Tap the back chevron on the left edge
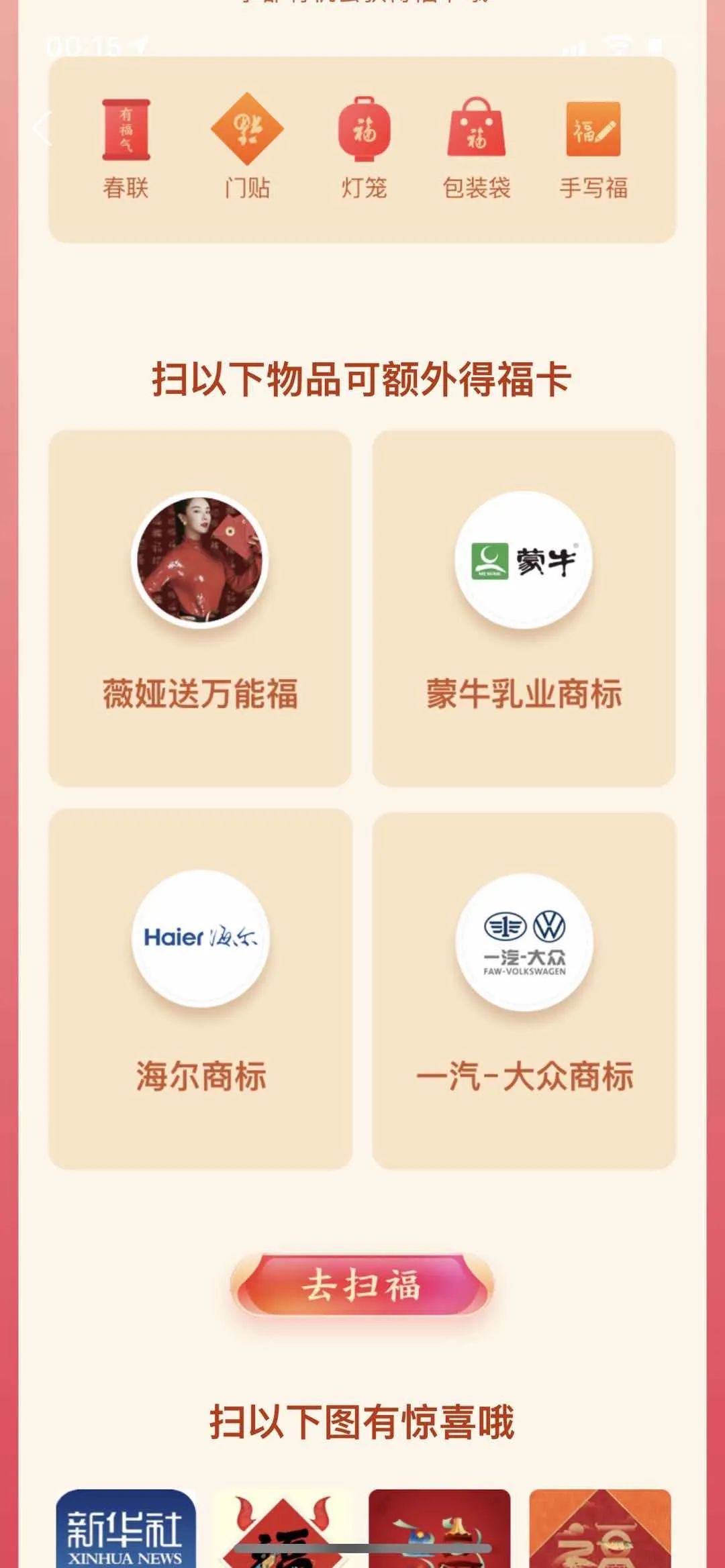The height and width of the screenshot is (1568, 725). pos(42,127)
